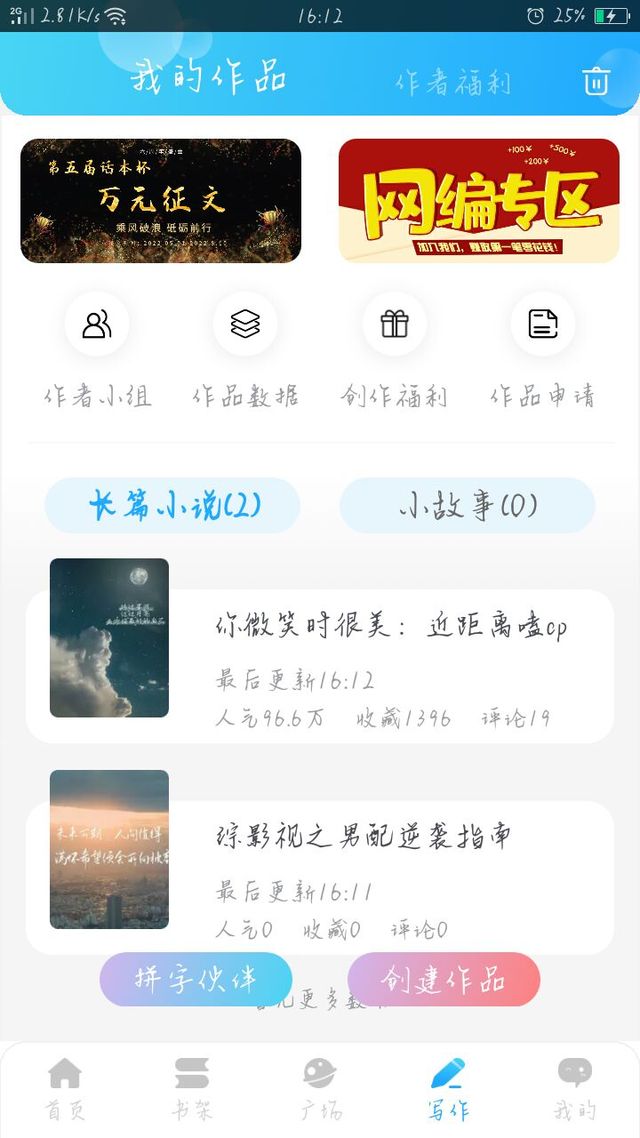The width and height of the screenshot is (640, 1138).
Task: Open the 书架 tab
Action: click(x=192, y=1088)
